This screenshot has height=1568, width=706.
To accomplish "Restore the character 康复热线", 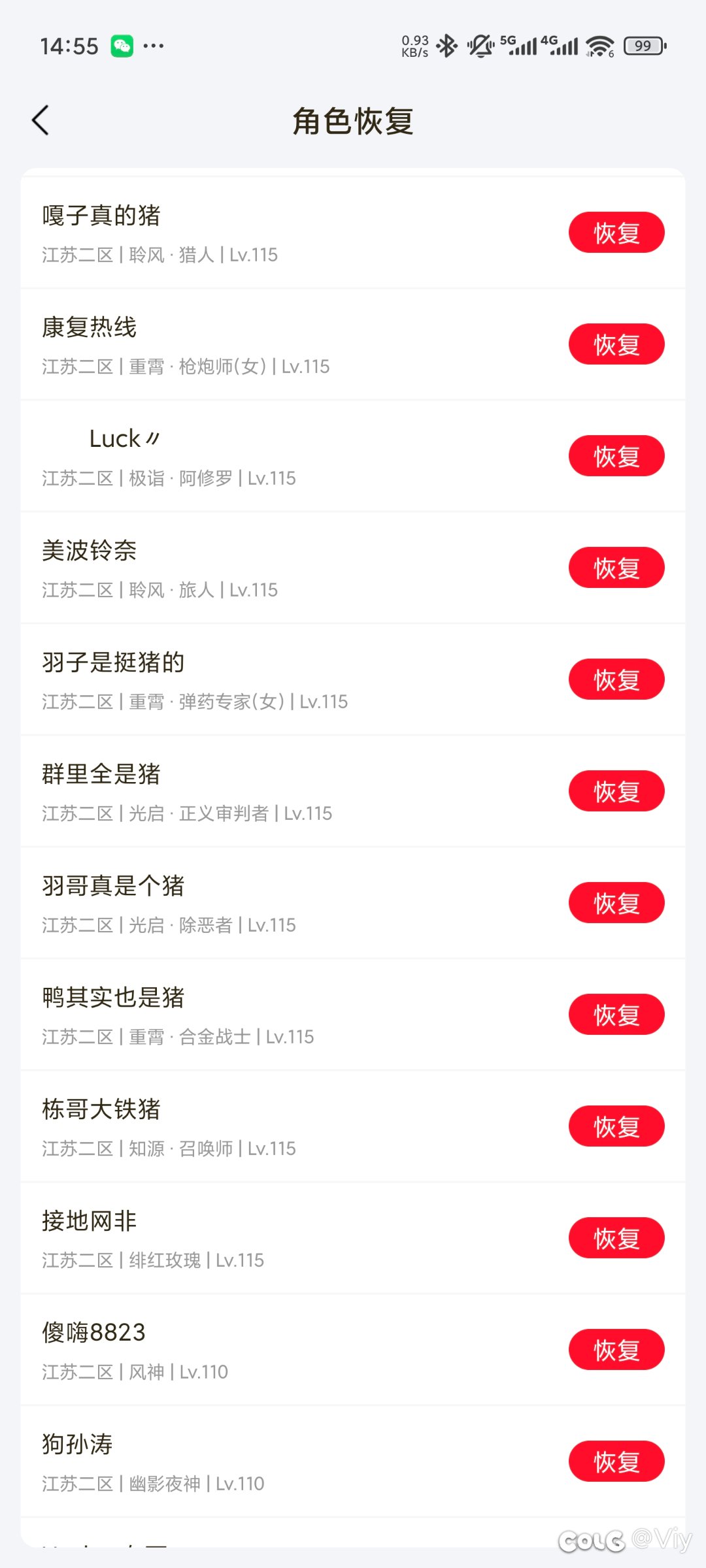I will tap(616, 344).
